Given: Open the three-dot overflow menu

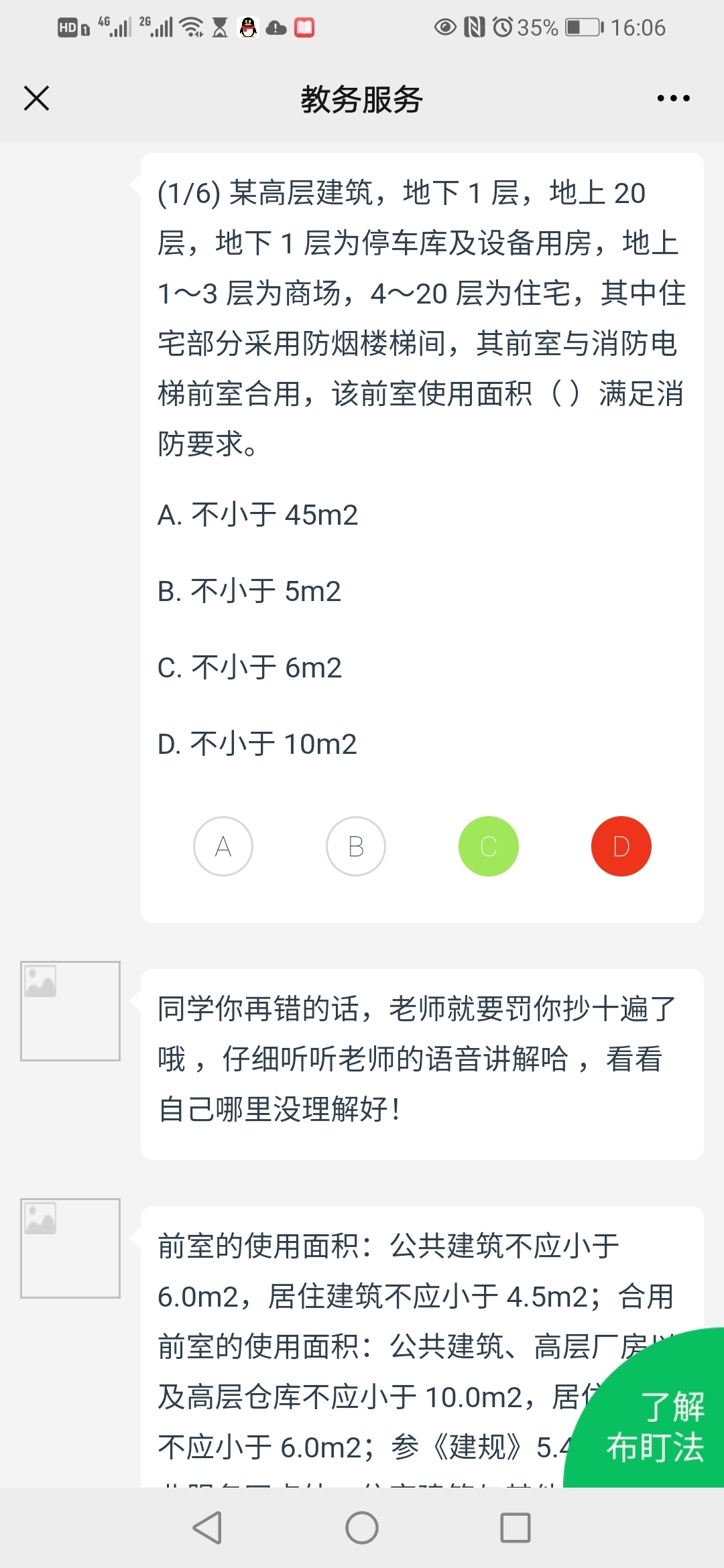Looking at the screenshot, I should click(673, 99).
